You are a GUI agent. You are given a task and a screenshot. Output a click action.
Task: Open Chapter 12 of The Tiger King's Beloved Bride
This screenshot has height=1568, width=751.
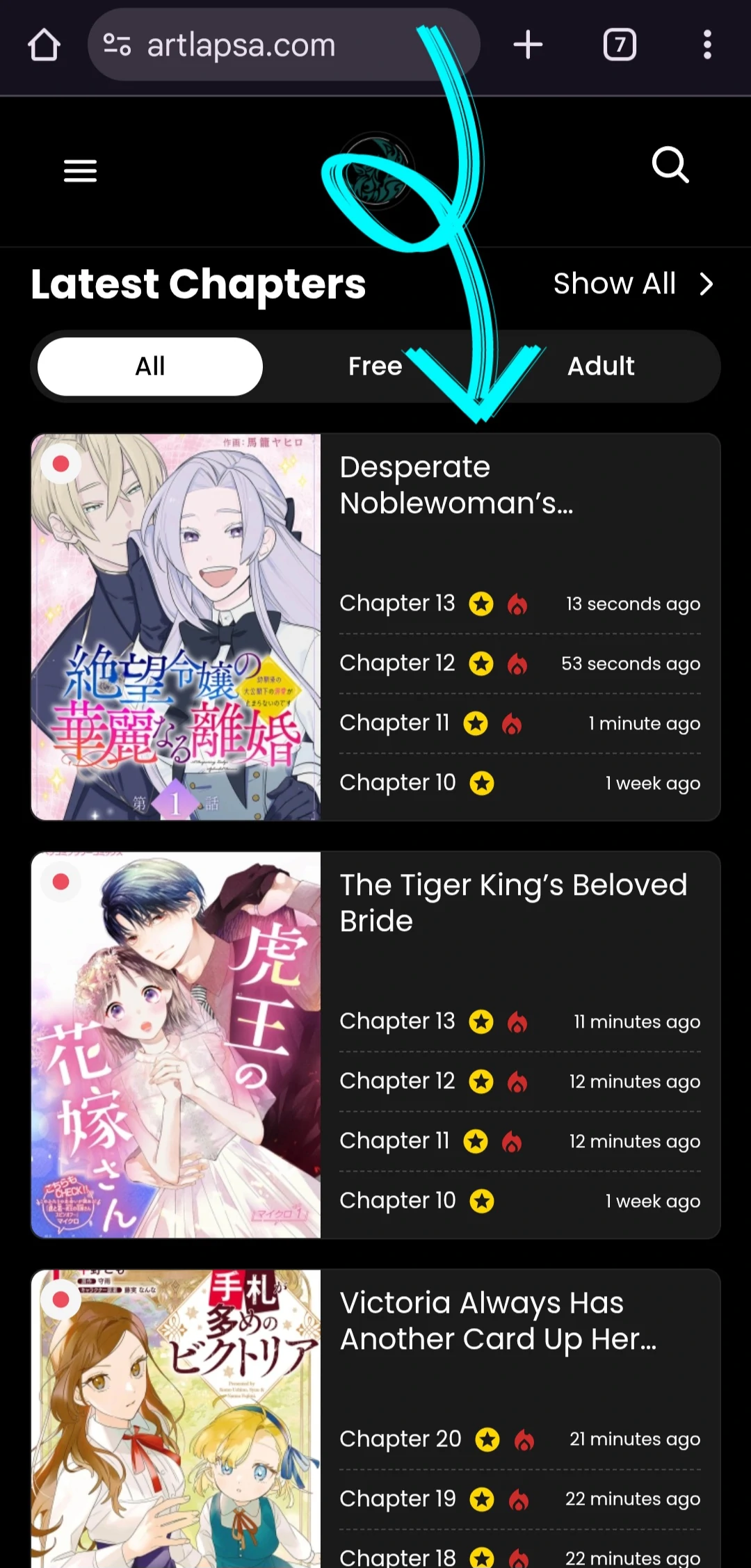[397, 1081]
